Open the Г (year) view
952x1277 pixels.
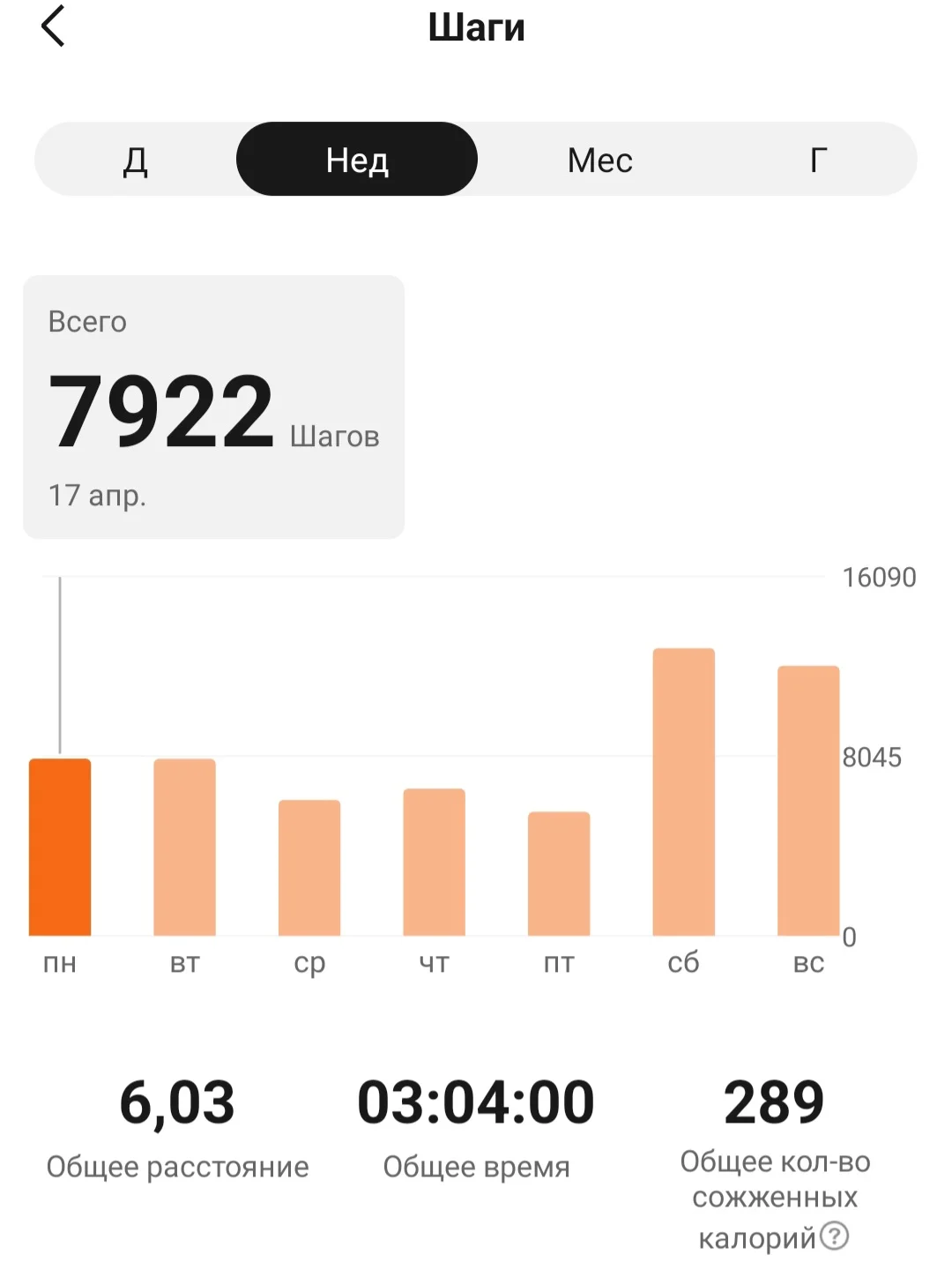[x=818, y=160]
